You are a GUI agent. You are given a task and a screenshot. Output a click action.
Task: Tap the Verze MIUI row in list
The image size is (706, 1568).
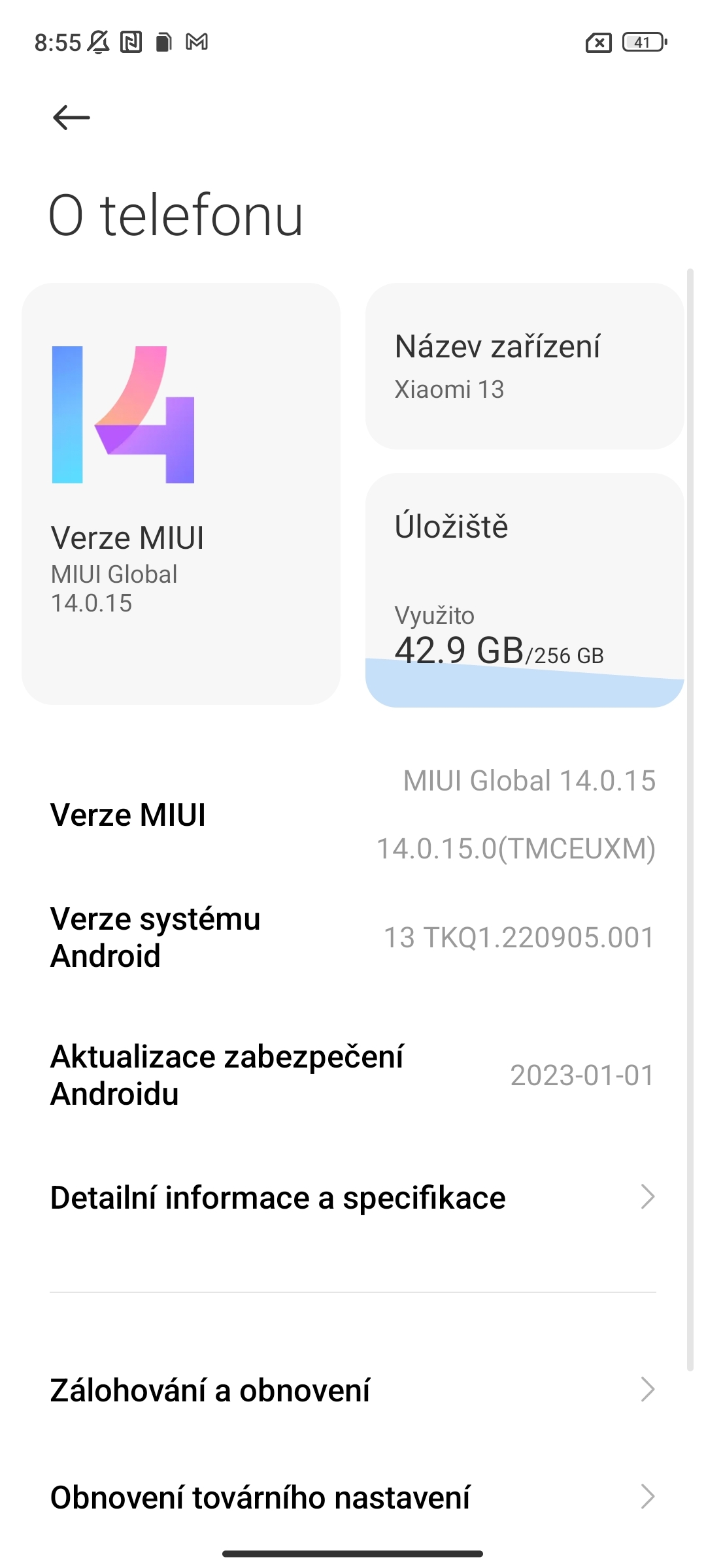point(353,815)
